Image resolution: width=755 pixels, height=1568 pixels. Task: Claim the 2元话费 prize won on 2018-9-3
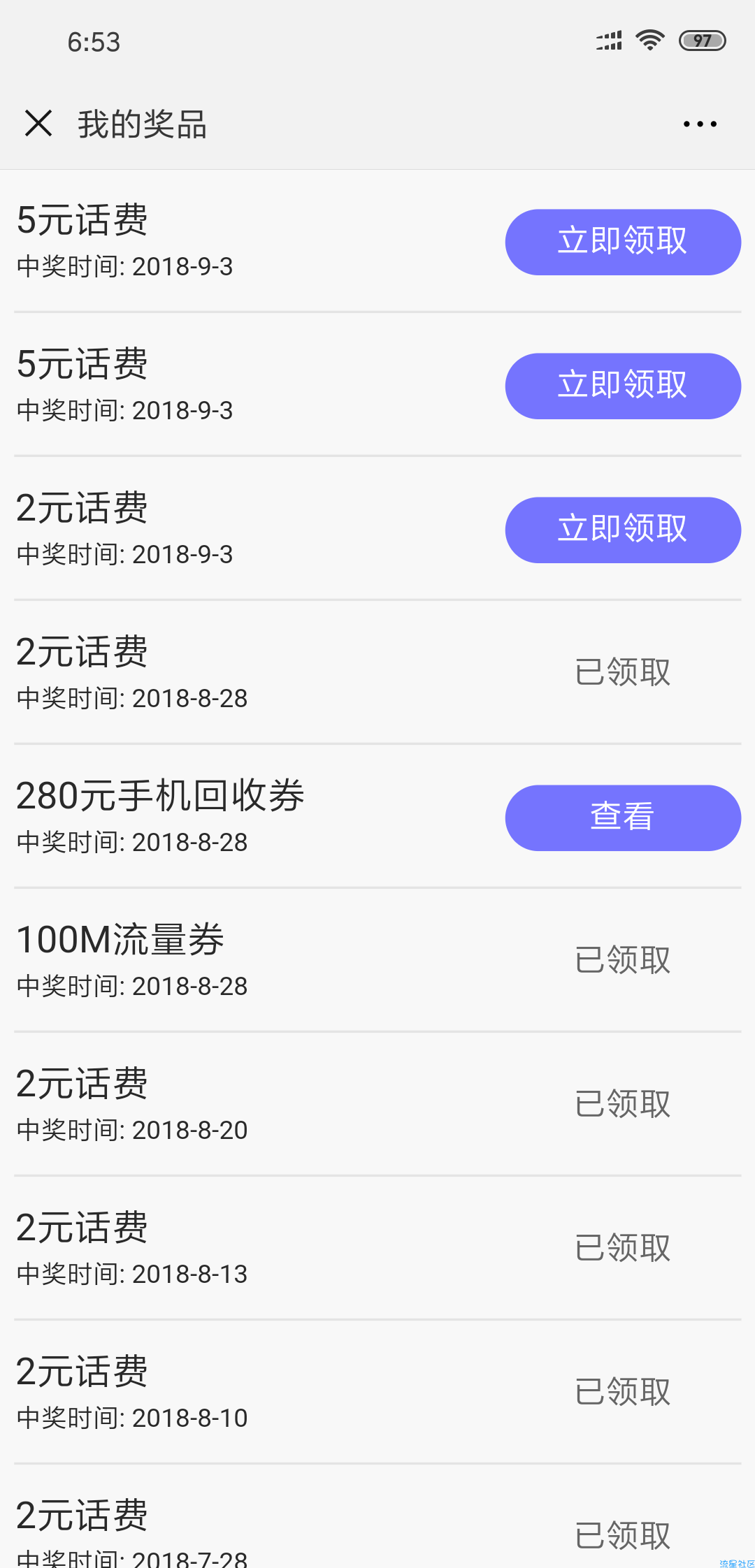[623, 530]
